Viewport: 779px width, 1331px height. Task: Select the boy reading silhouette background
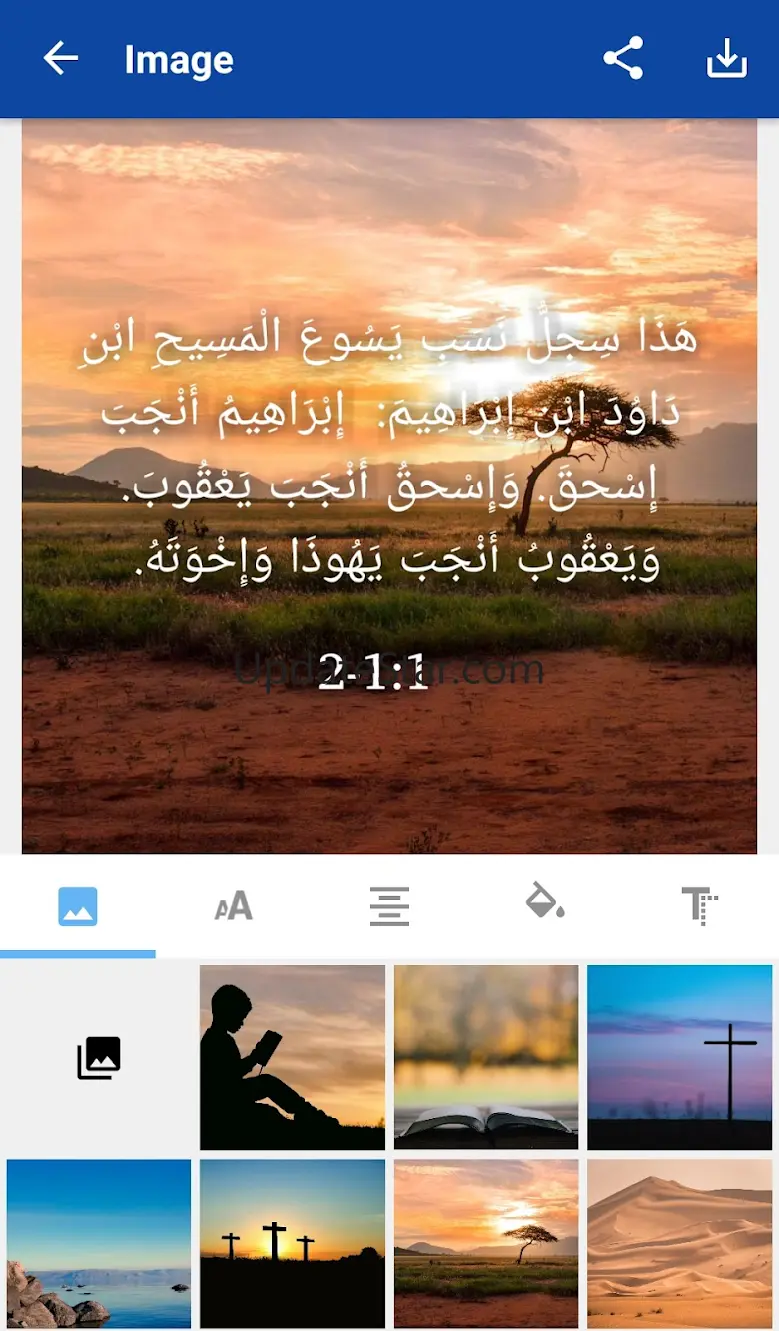pos(292,1058)
